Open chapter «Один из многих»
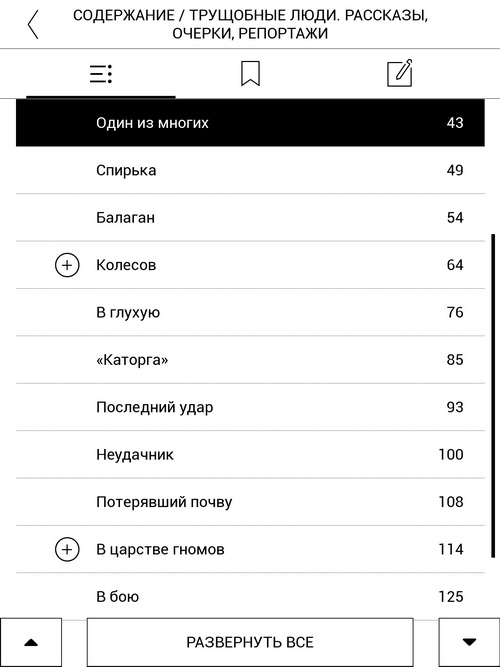Image resolution: width=500 pixels, height=667 pixels. [x=250, y=123]
